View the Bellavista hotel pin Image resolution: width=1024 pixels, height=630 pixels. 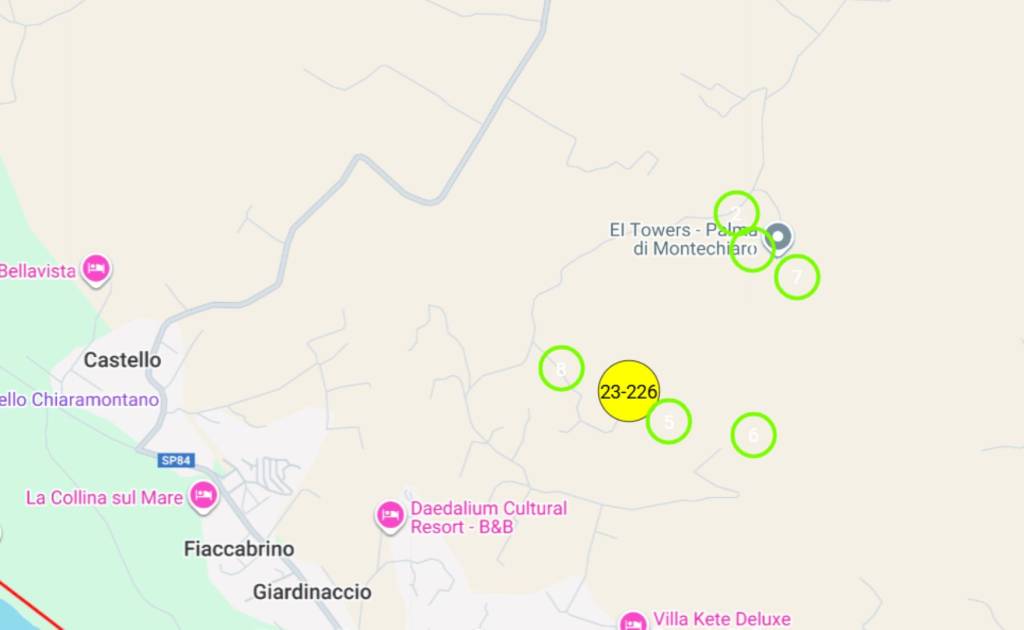pyautogui.click(x=96, y=268)
